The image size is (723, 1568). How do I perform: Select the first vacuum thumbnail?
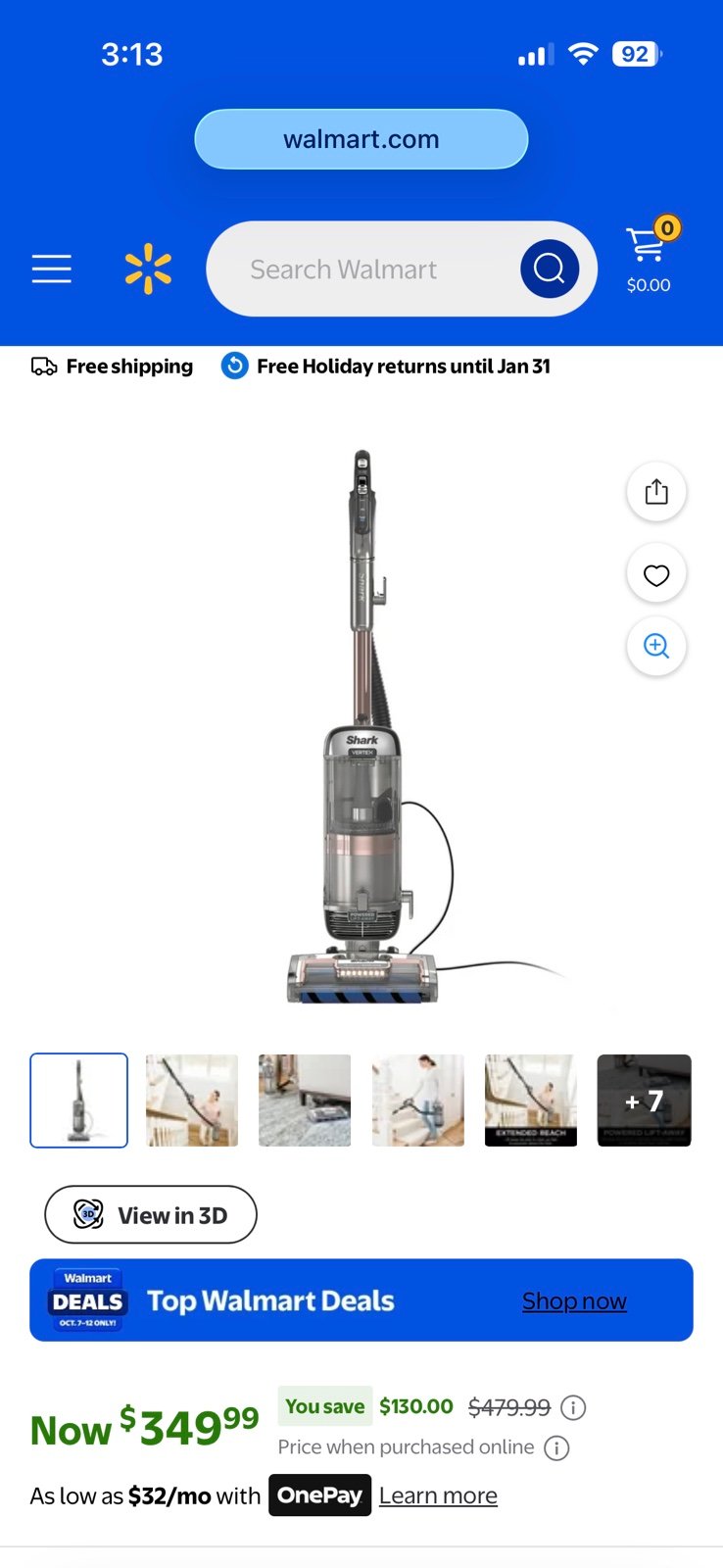pyautogui.click(x=79, y=1101)
